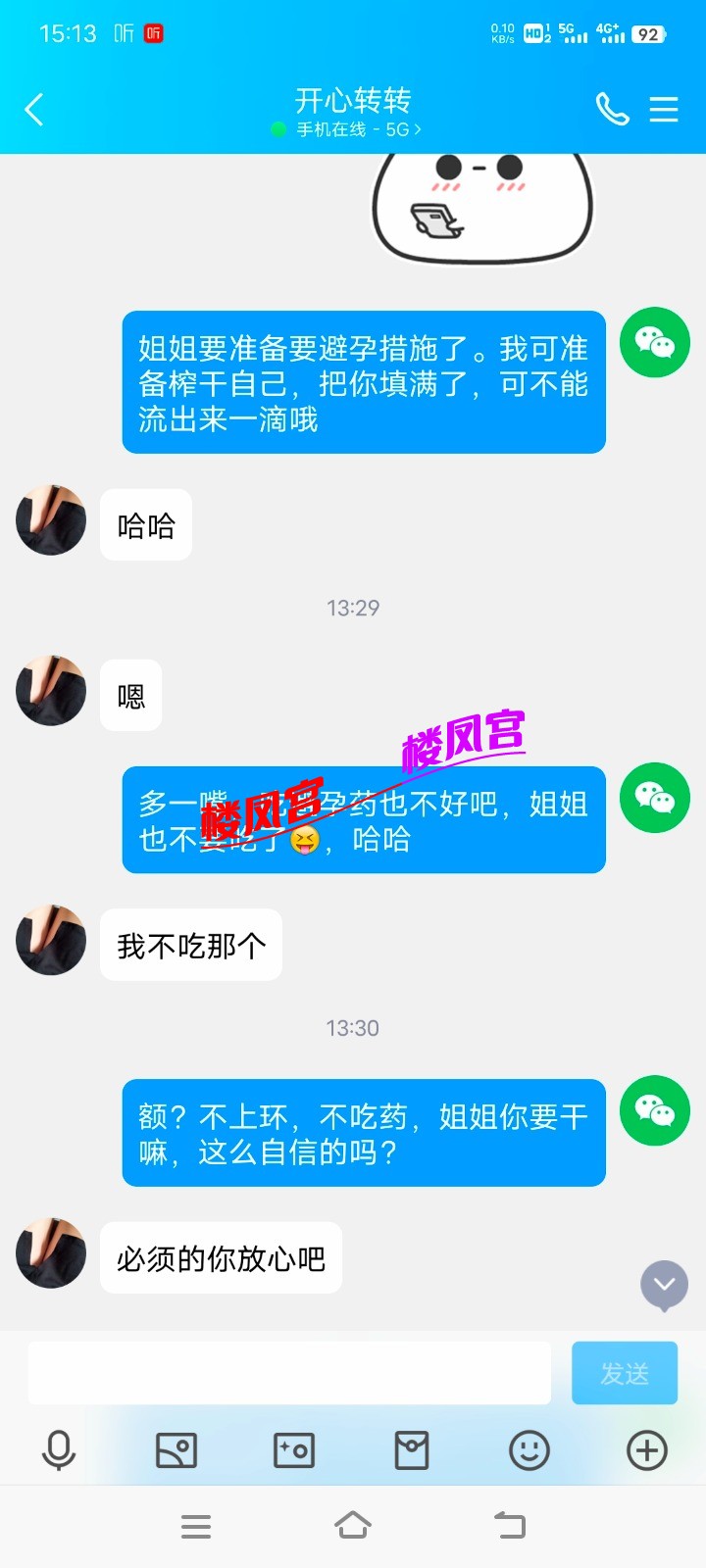This screenshot has width=706, height=1568.
Task: Focus the message input box
Action: 289,1373
